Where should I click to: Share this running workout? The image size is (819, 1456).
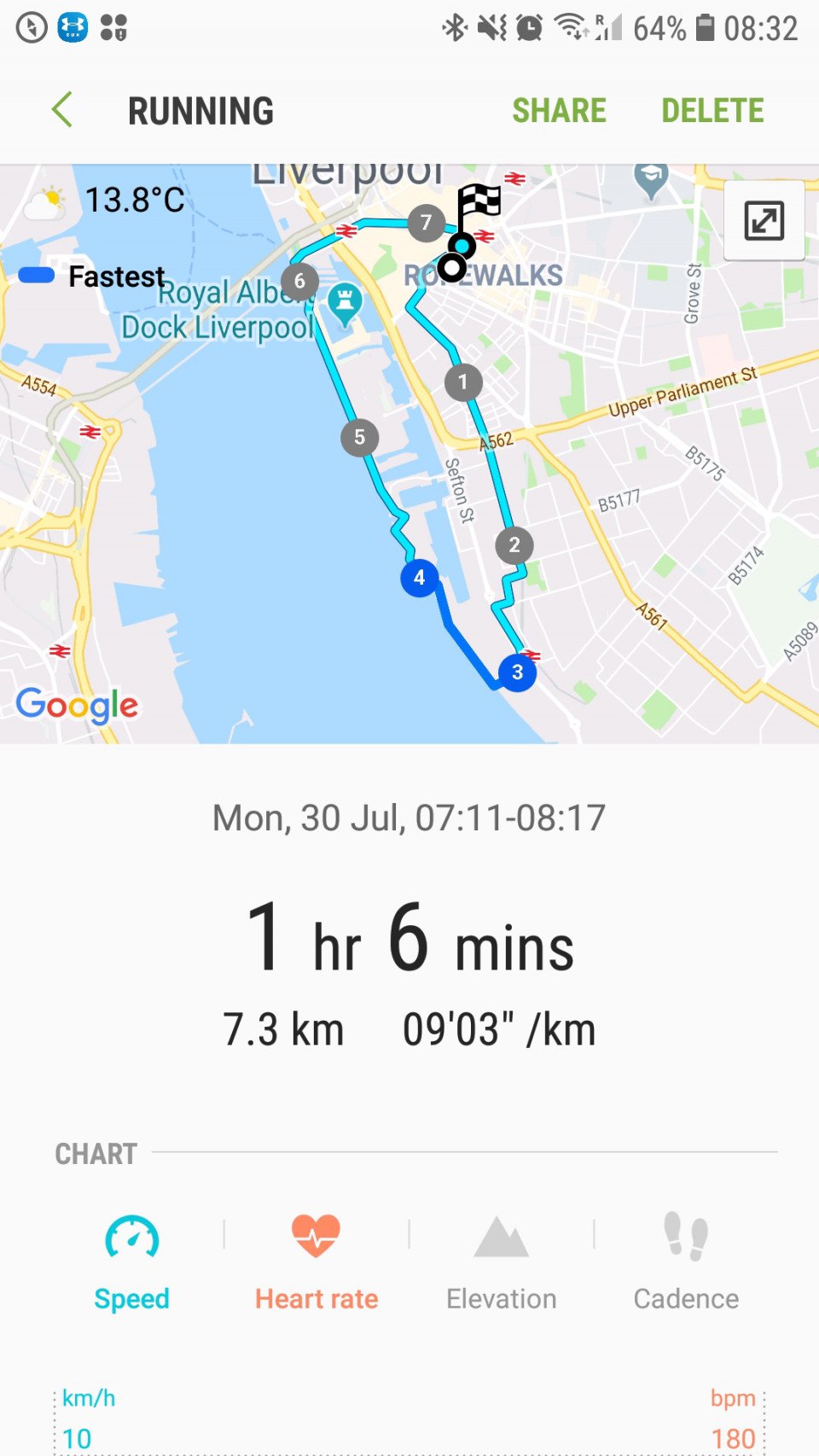click(559, 111)
